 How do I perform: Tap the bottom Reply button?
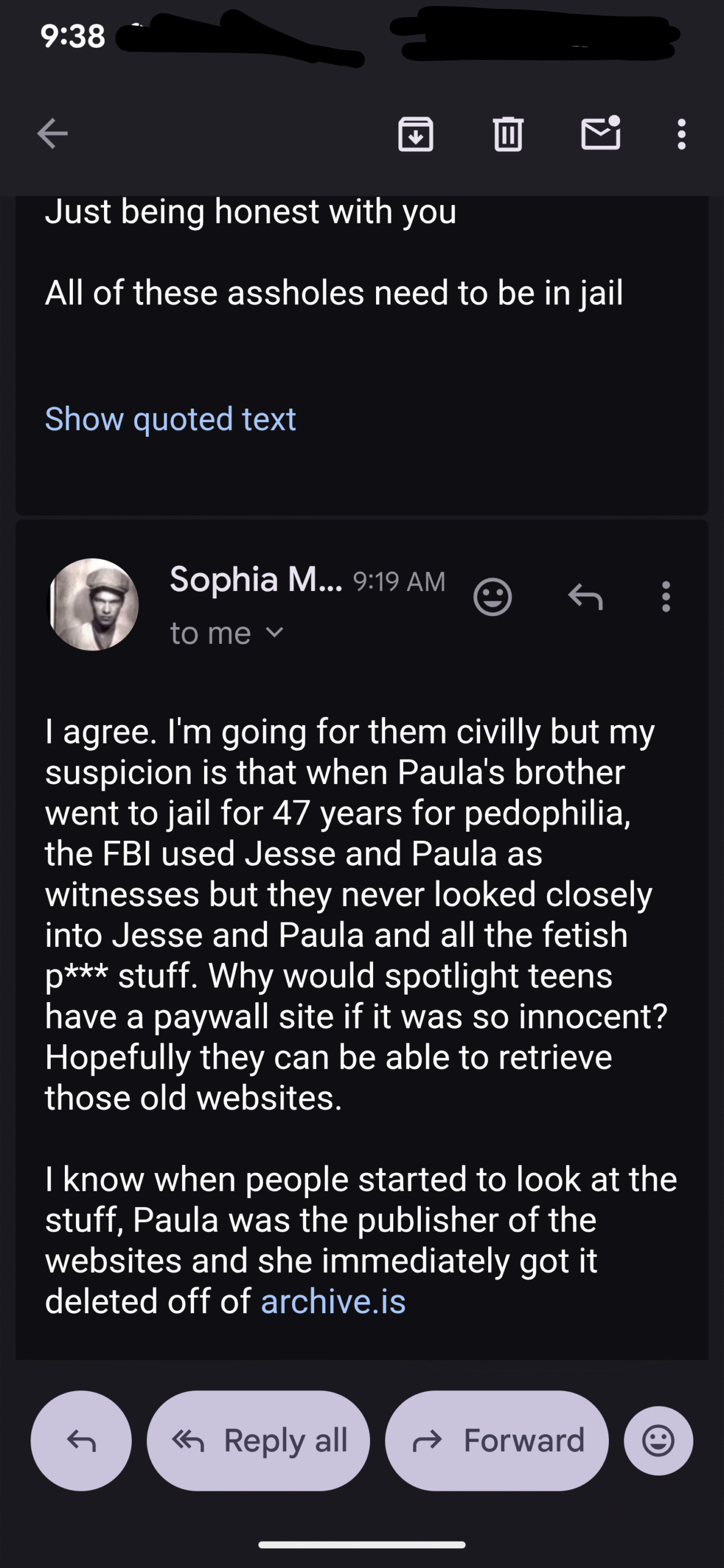(x=81, y=1441)
